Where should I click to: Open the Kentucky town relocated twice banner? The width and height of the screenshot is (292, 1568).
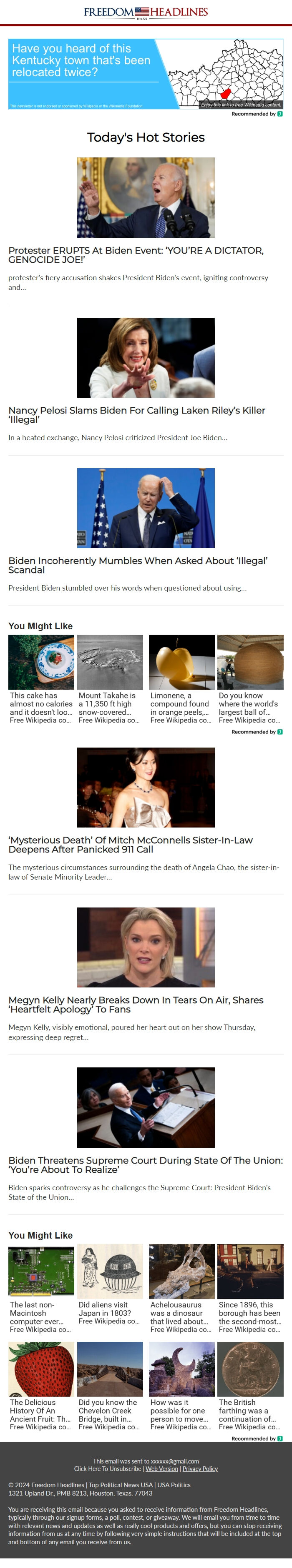146,74
